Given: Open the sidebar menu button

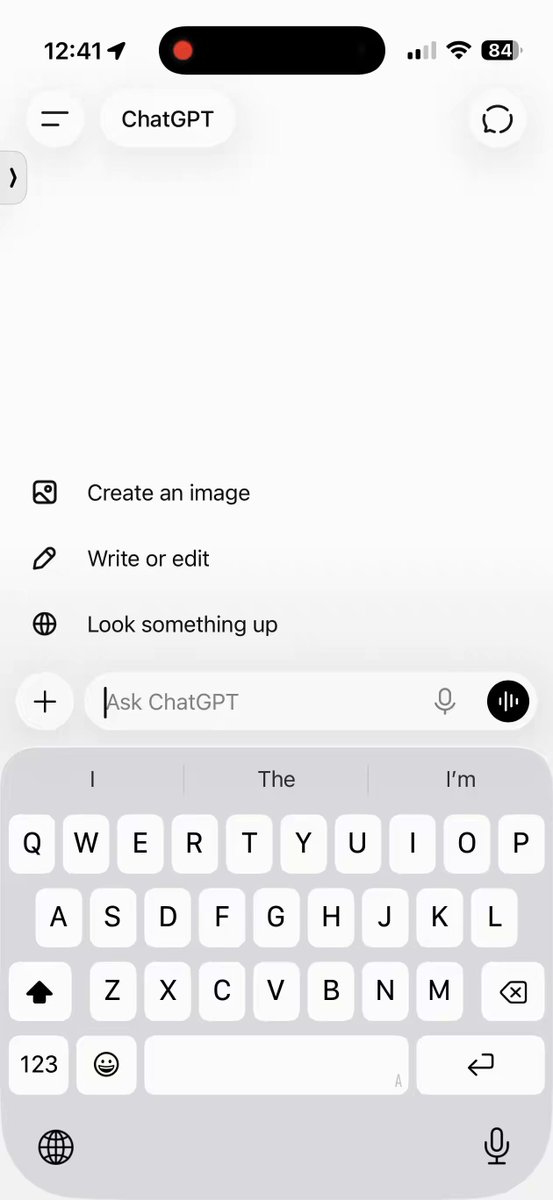Looking at the screenshot, I should click(55, 119).
